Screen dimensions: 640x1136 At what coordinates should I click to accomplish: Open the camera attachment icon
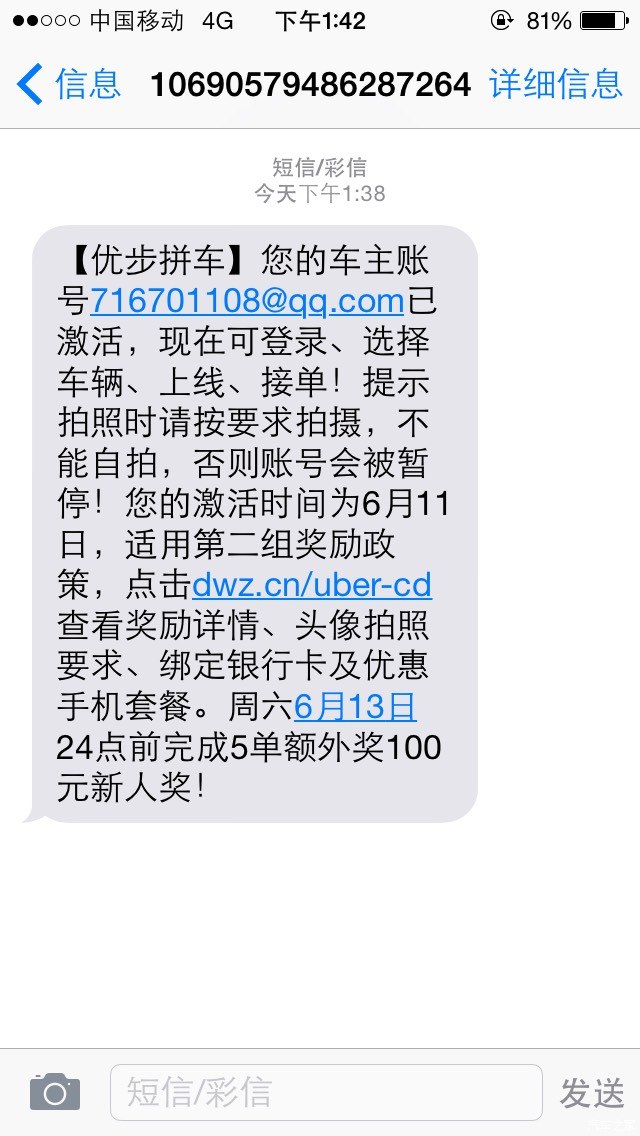tap(55, 1091)
